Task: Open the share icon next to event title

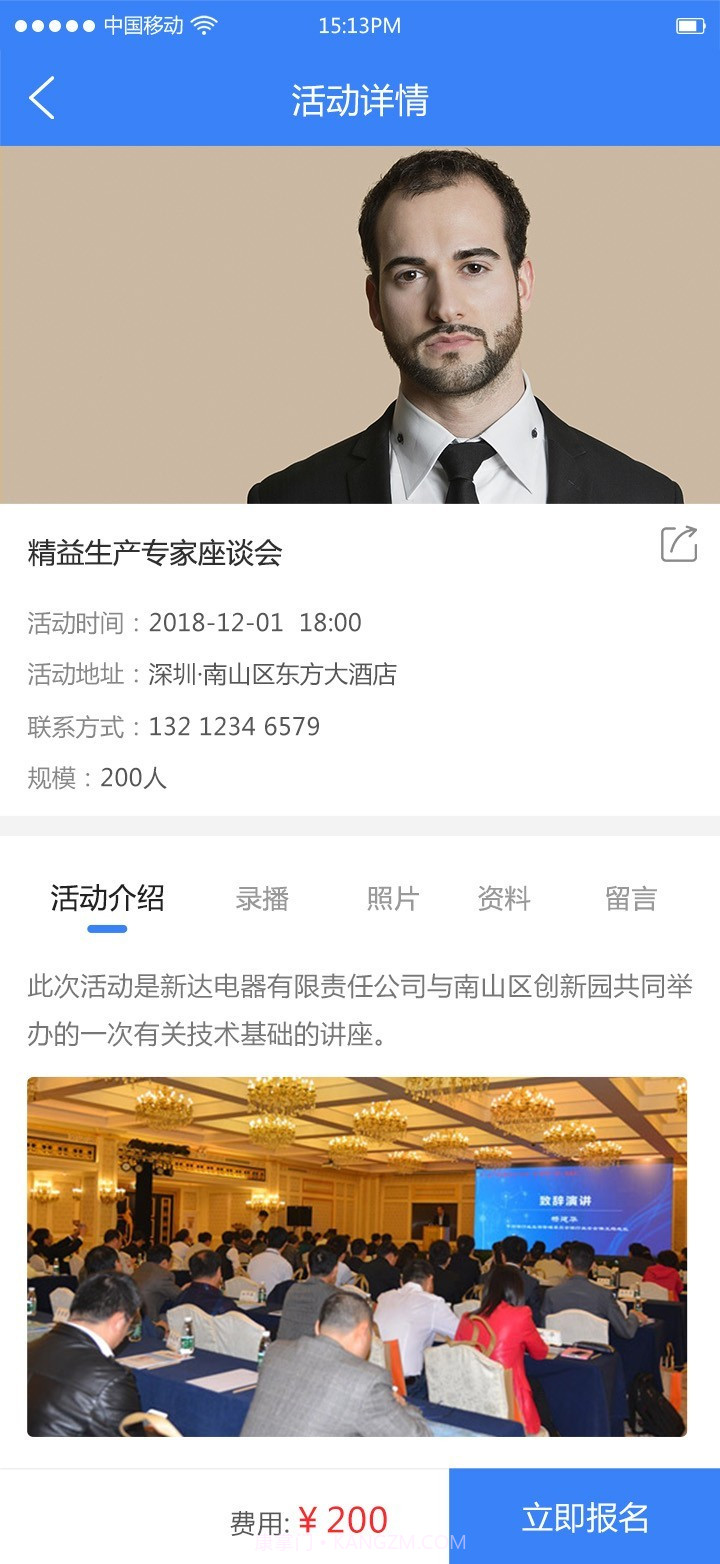Action: tap(681, 543)
